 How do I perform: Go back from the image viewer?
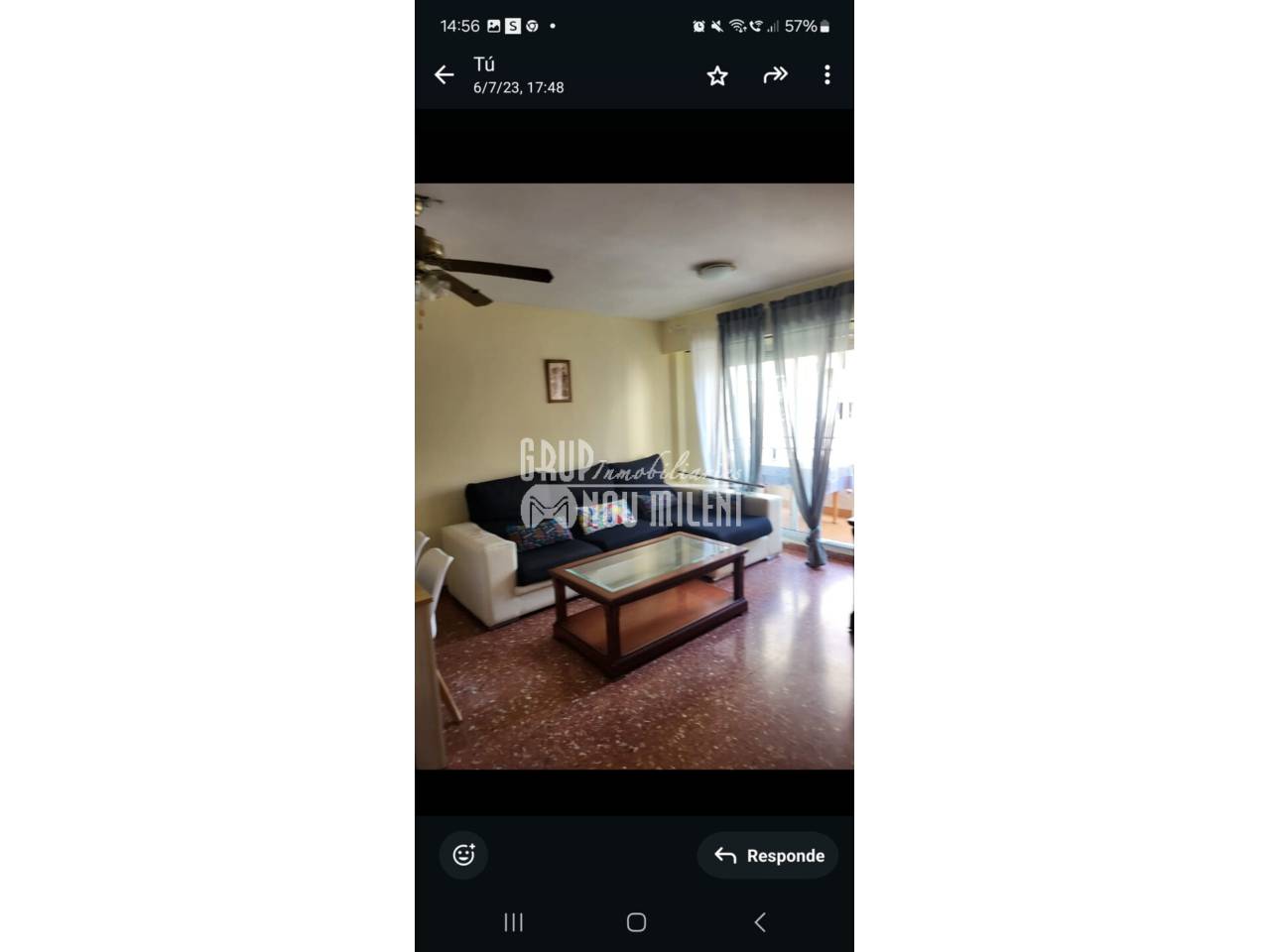[444, 75]
